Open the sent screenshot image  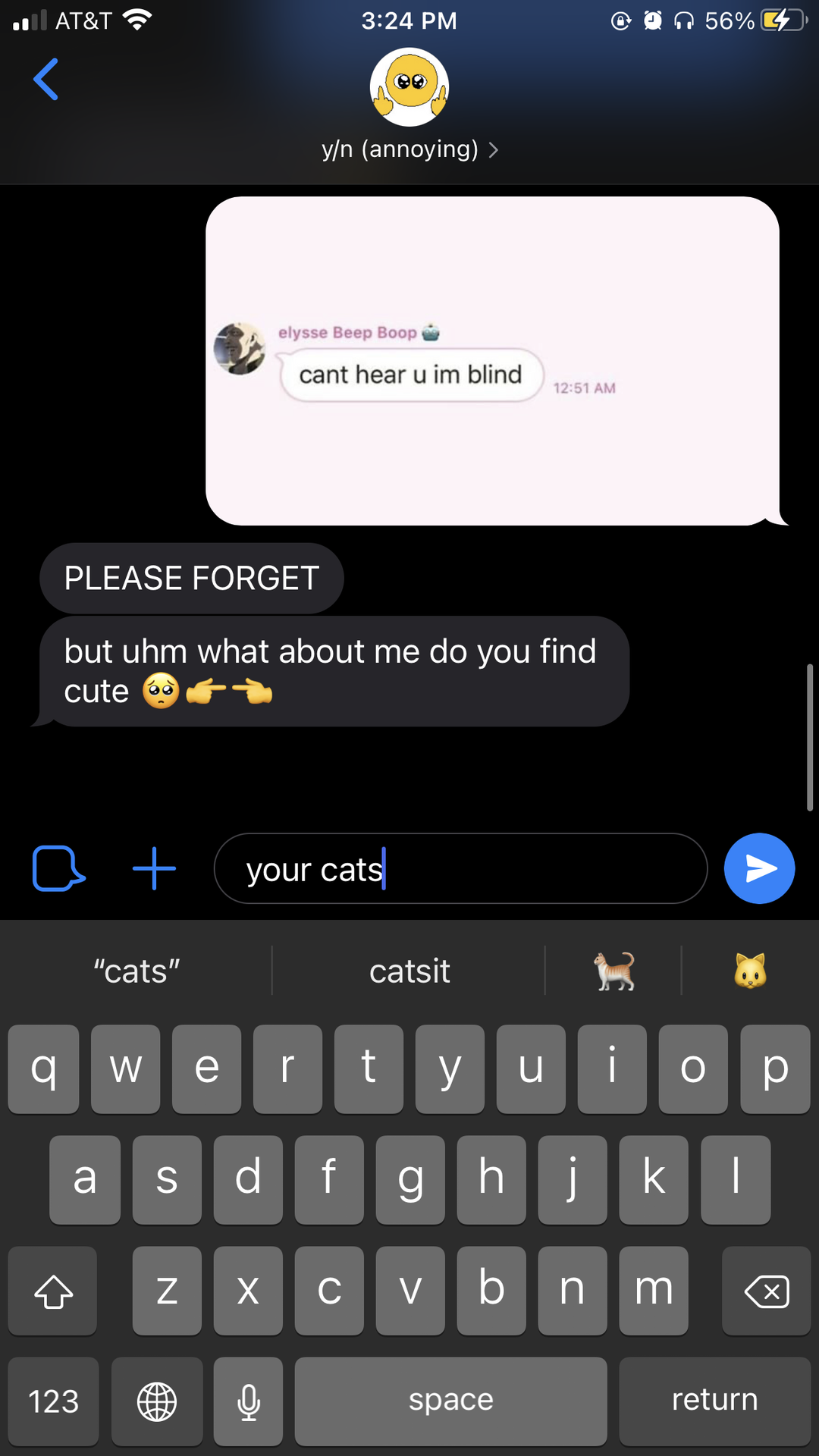coord(492,361)
